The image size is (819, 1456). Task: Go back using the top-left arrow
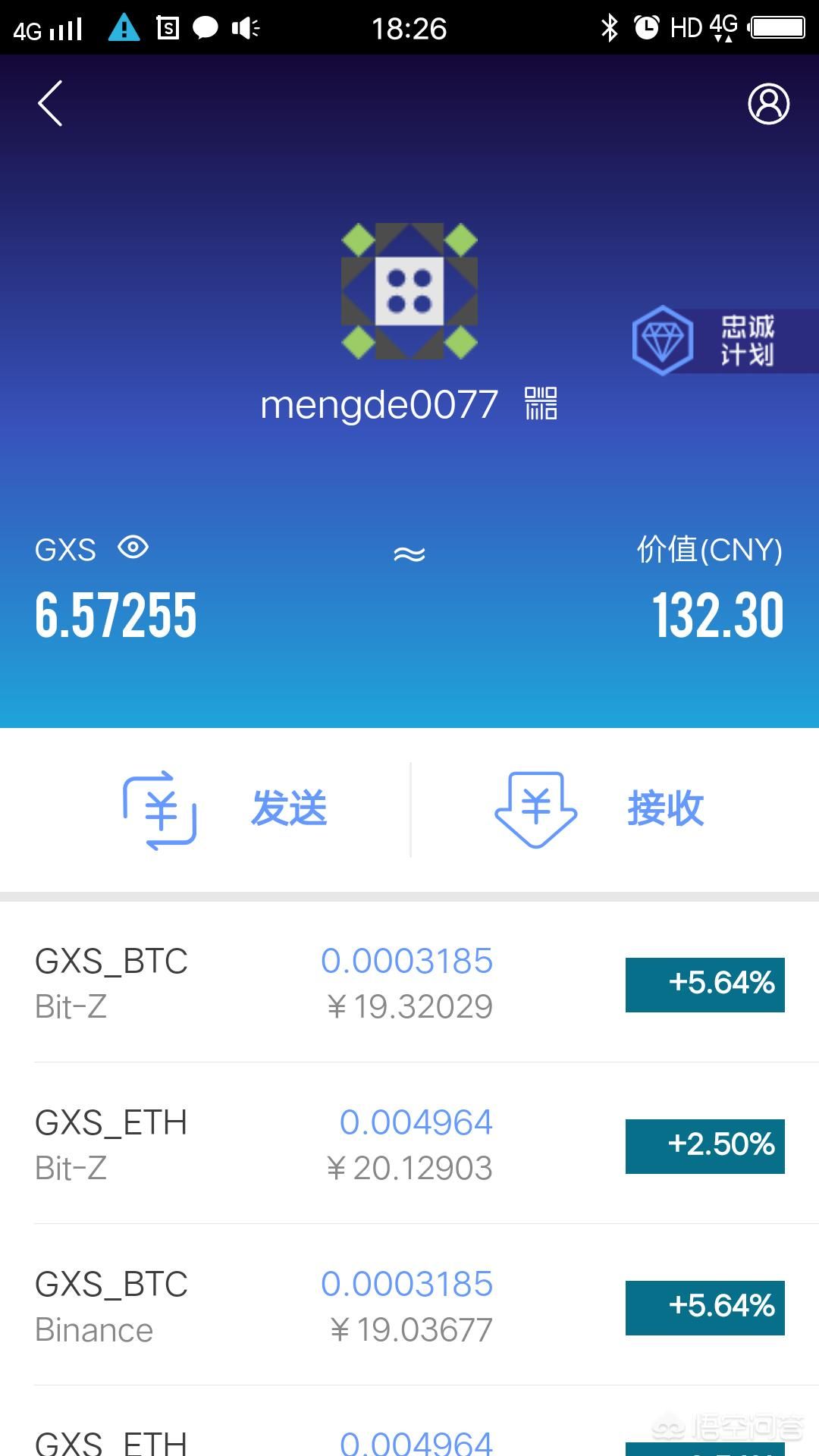click(x=50, y=103)
